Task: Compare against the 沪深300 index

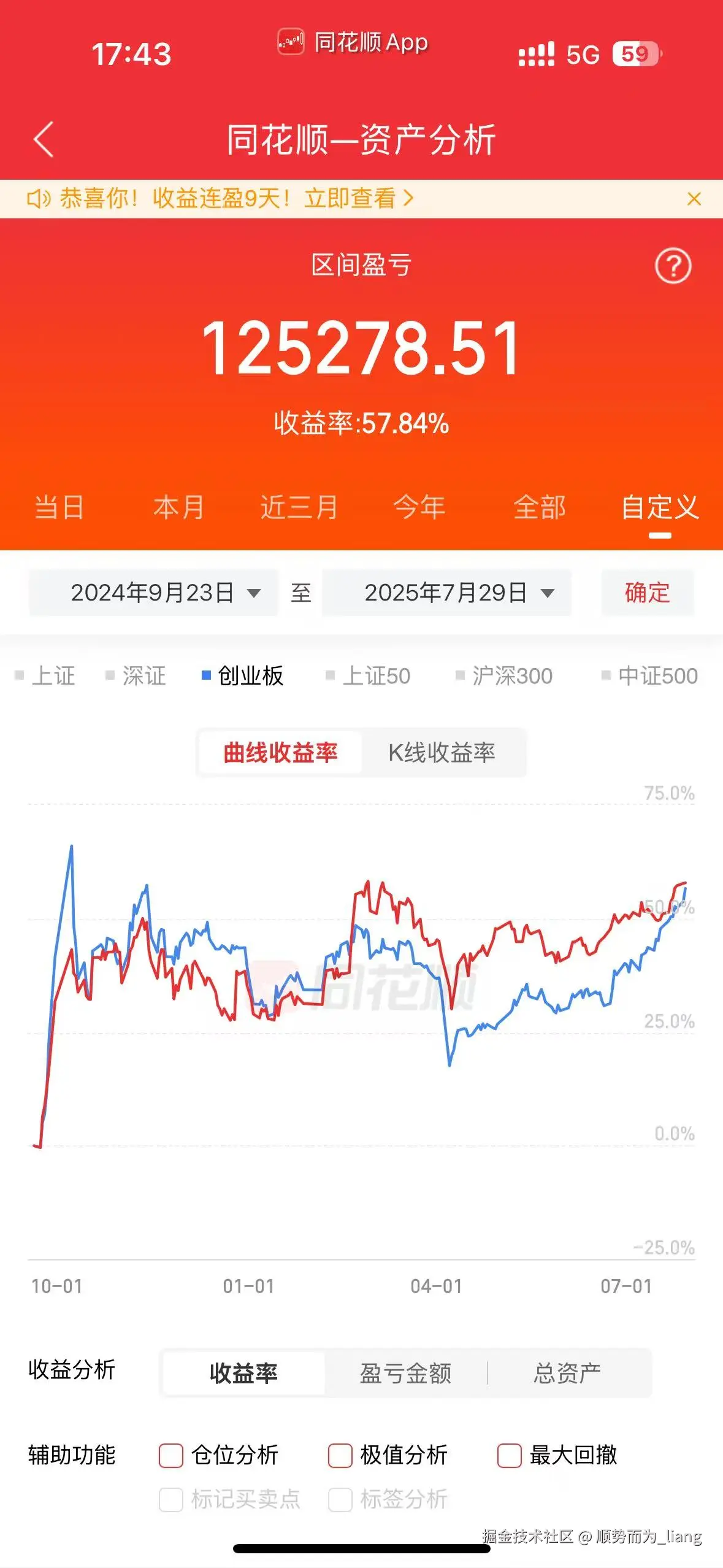Action: (x=504, y=676)
